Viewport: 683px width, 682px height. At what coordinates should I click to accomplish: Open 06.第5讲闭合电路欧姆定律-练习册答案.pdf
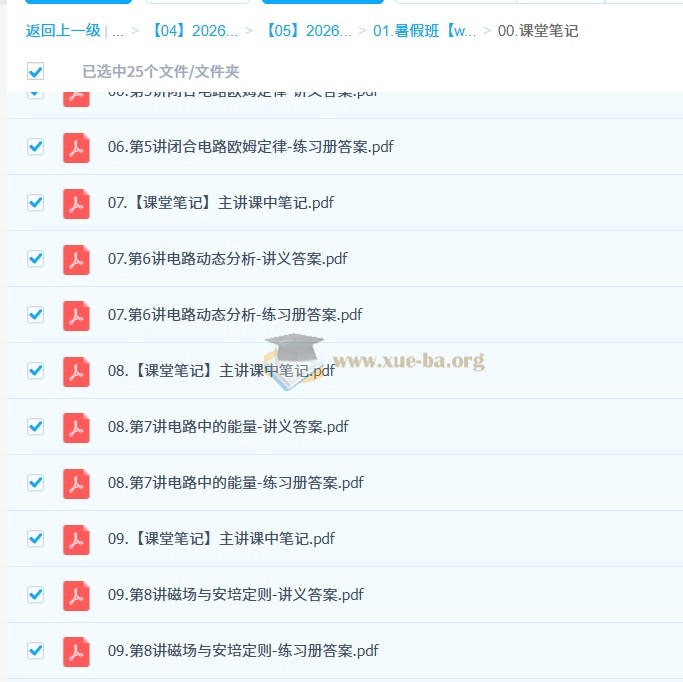(250, 147)
